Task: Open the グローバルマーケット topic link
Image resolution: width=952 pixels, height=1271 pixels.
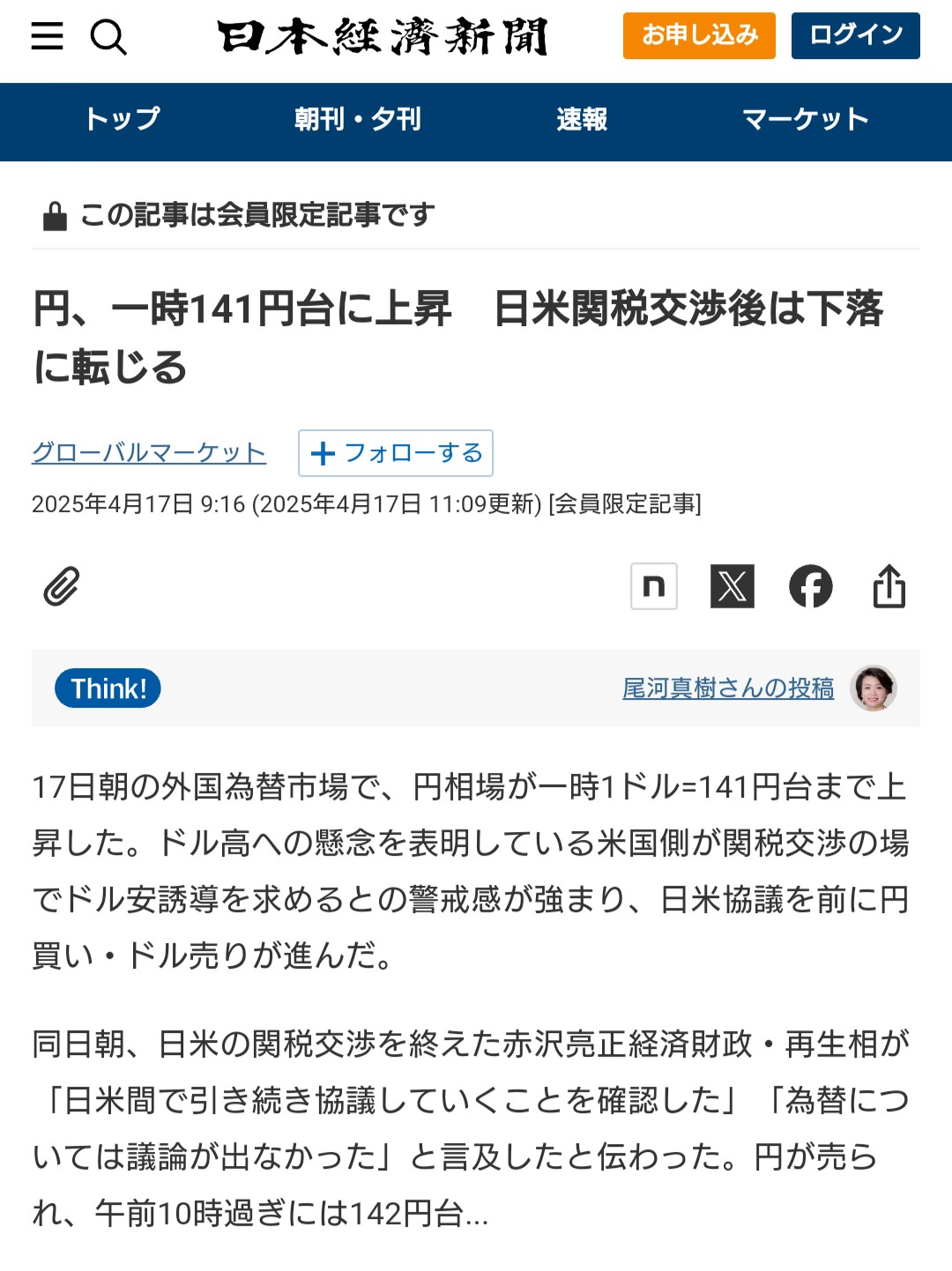Action: click(149, 453)
